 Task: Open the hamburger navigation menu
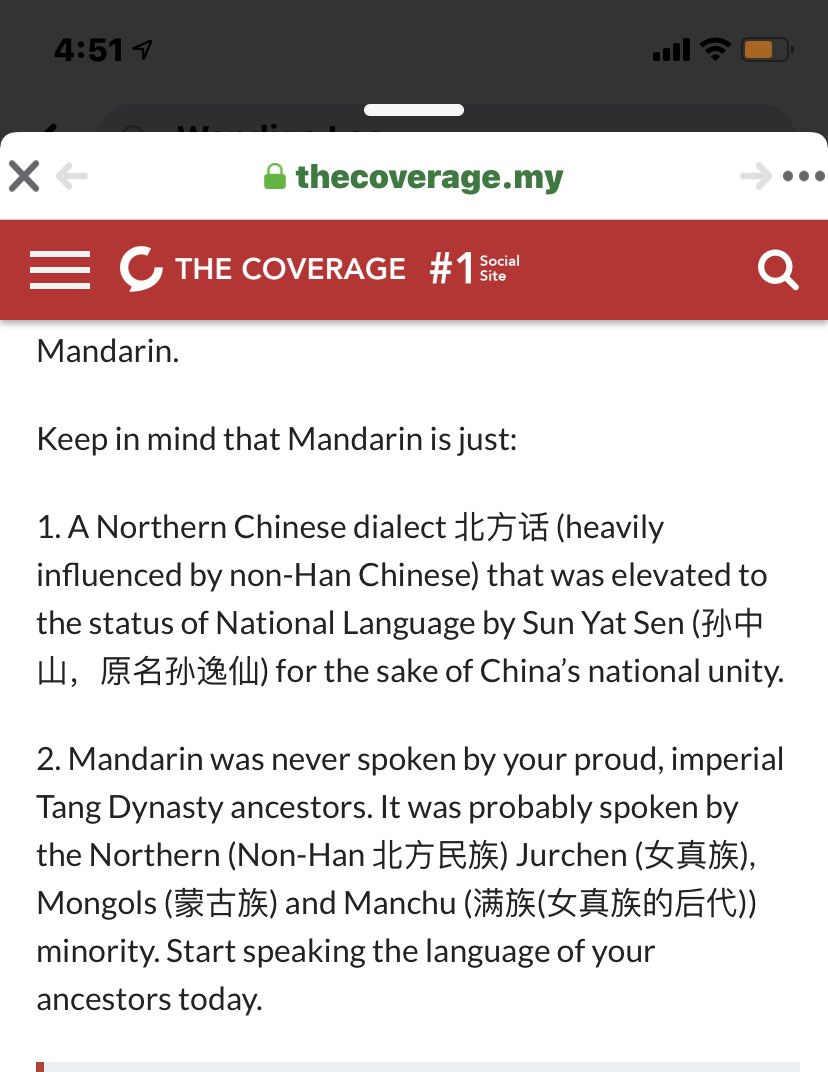tap(60, 269)
